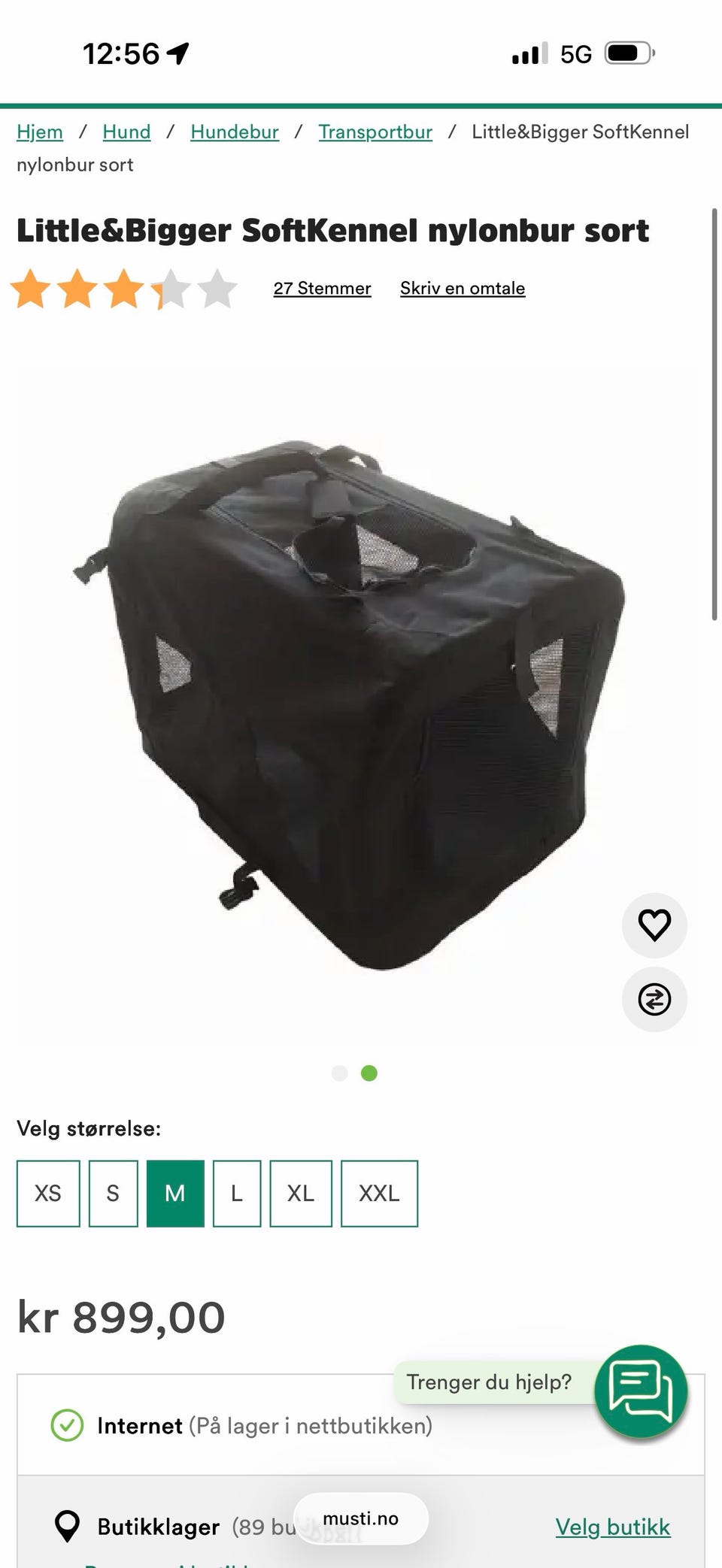Choose size L
Viewport: 722px width, 1568px height.
tap(237, 1194)
